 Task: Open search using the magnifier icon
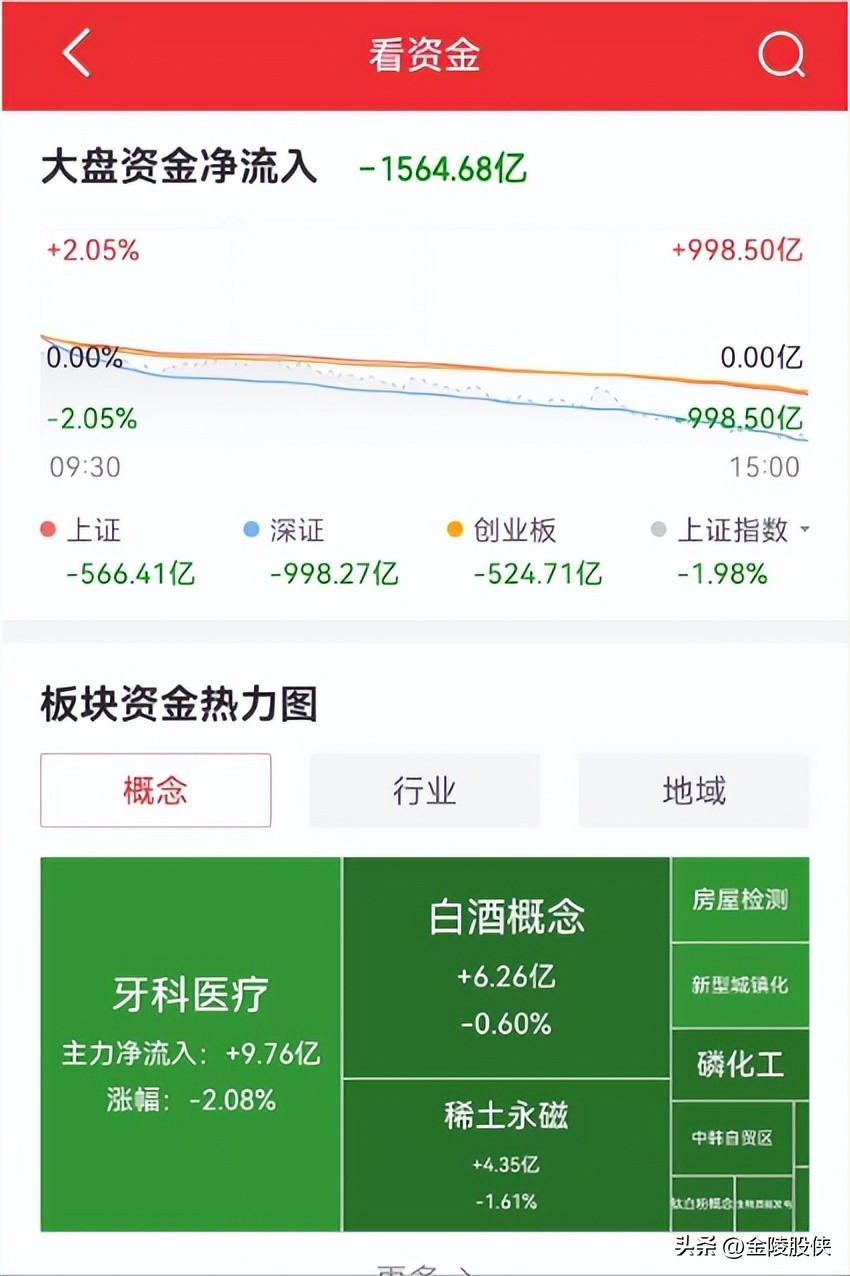(782, 54)
